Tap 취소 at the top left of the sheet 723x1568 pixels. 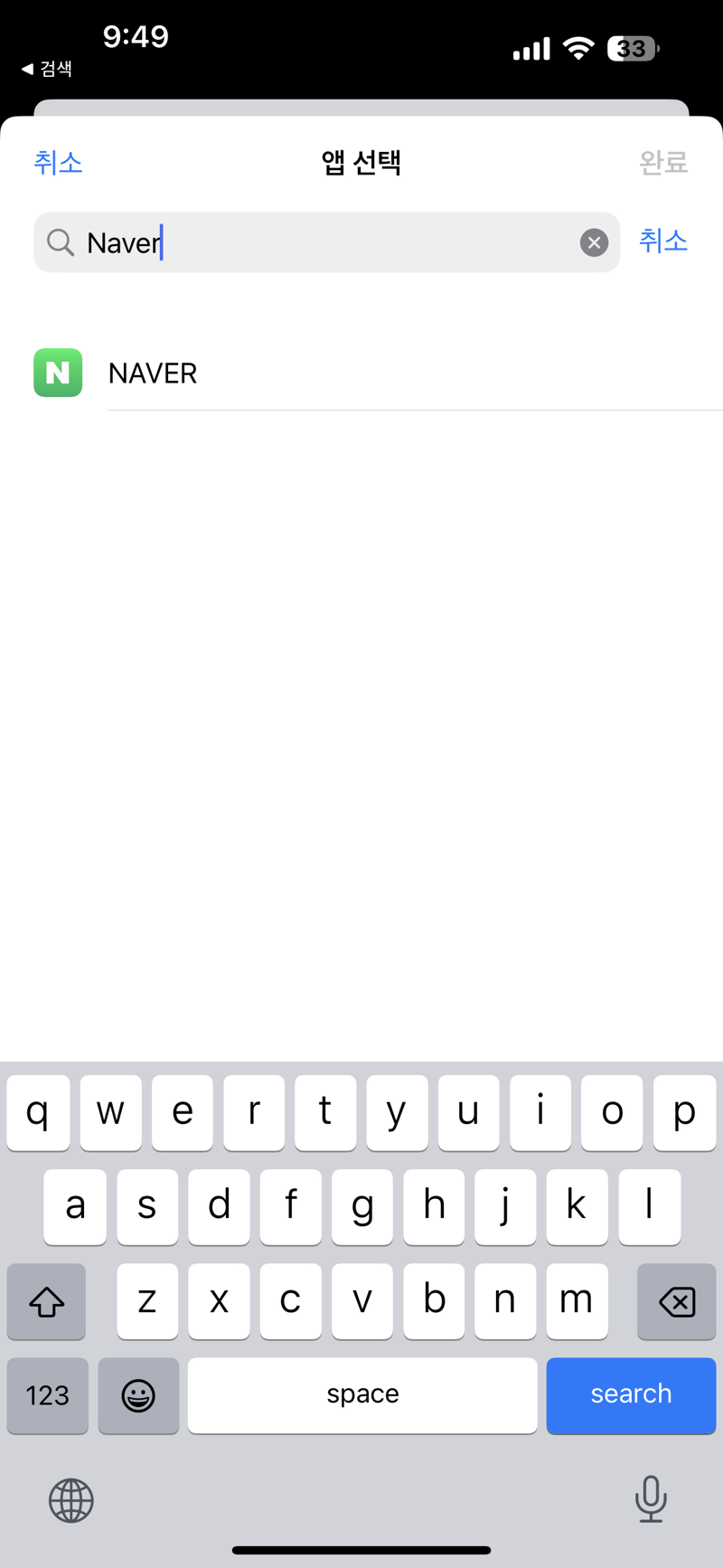(58, 163)
